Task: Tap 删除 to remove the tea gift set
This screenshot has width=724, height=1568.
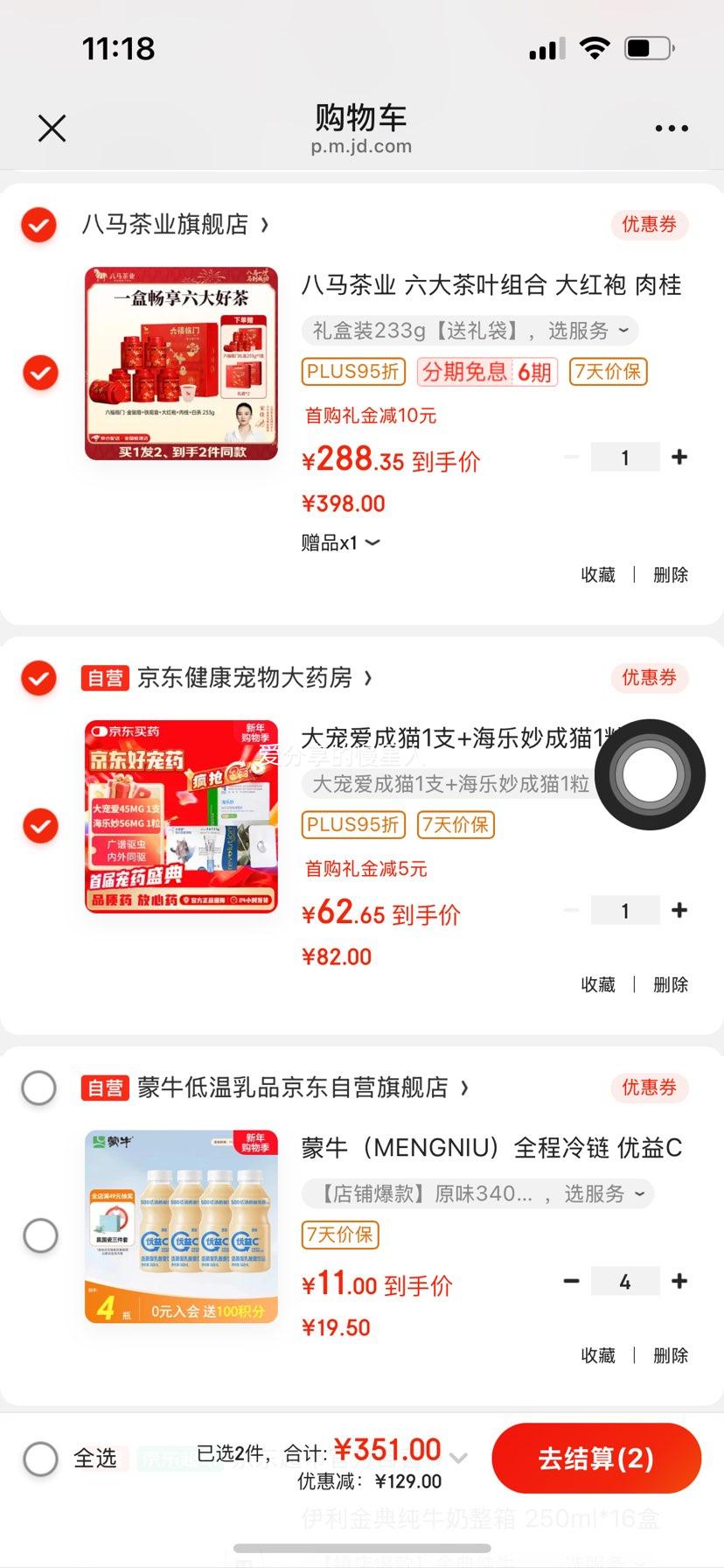Action: tap(669, 575)
